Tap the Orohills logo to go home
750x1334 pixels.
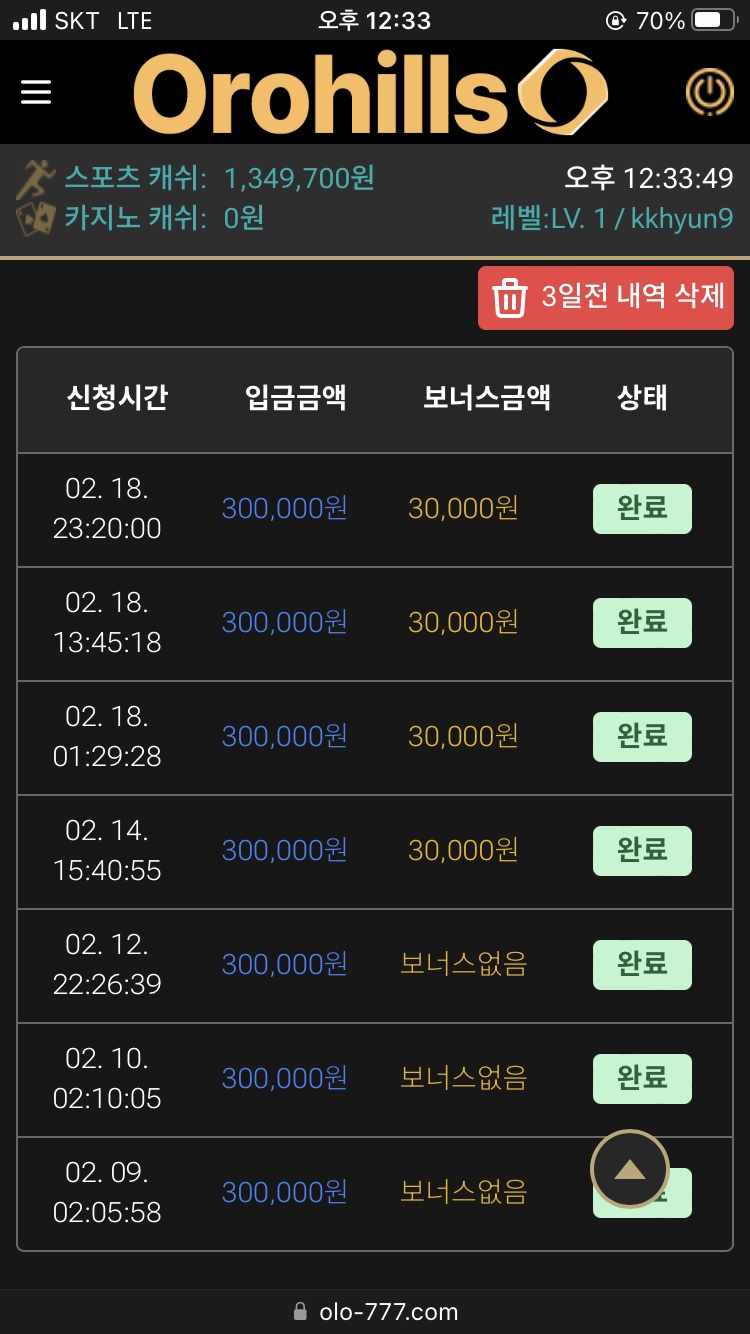(x=370, y=93)
